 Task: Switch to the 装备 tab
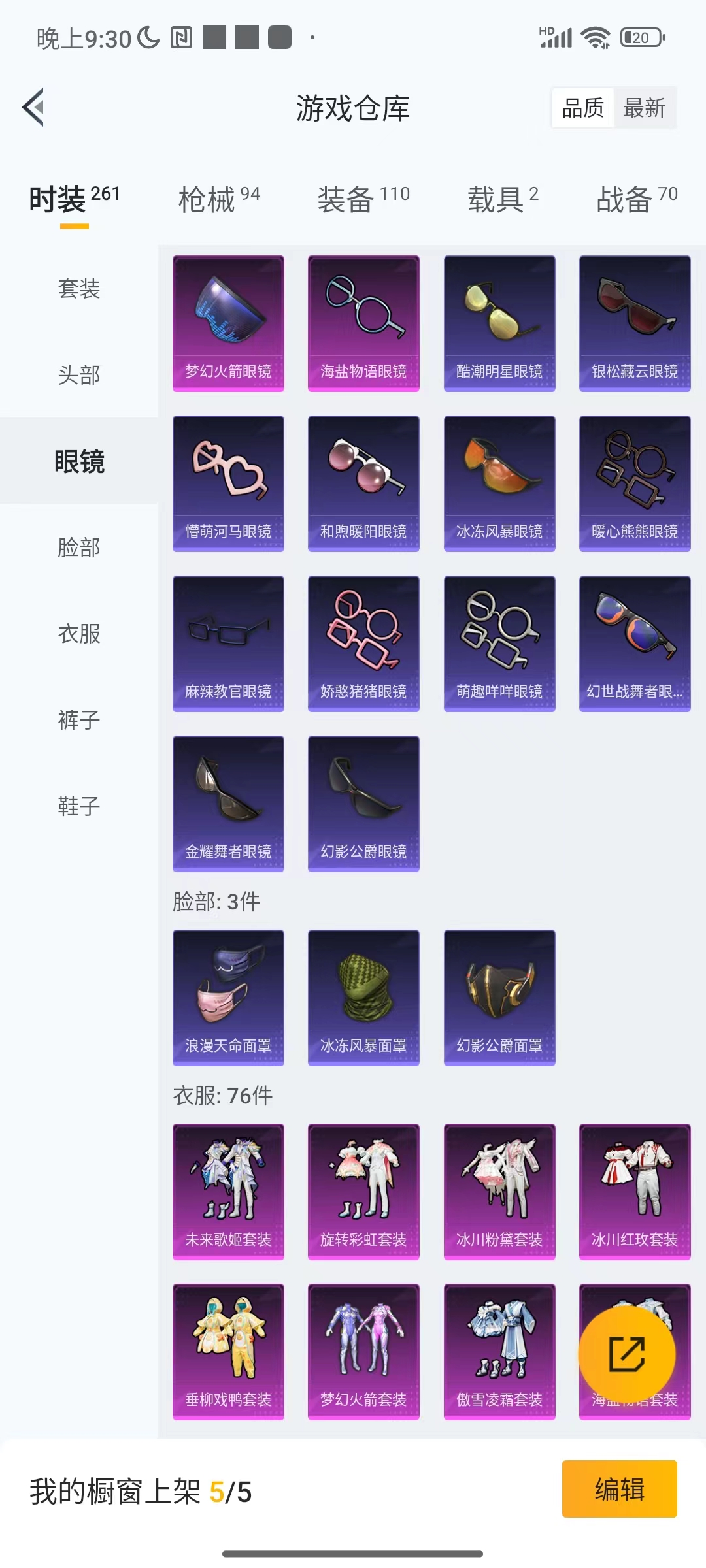[363, 199]
